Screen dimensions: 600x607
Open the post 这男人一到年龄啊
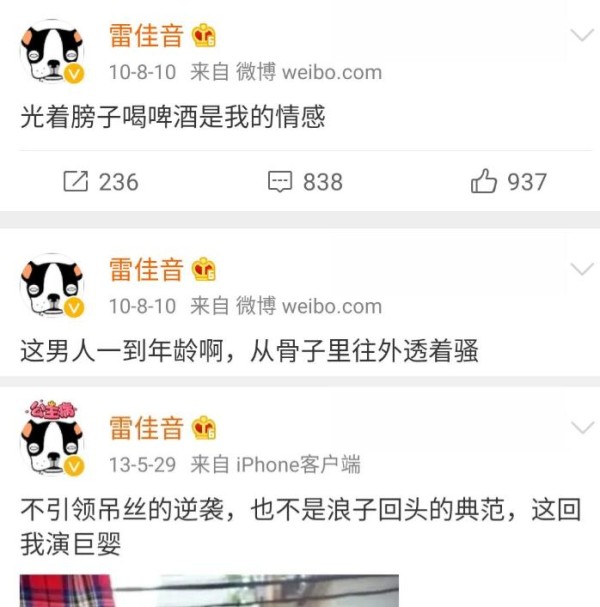pyautogui.click(x=250, y=351)
